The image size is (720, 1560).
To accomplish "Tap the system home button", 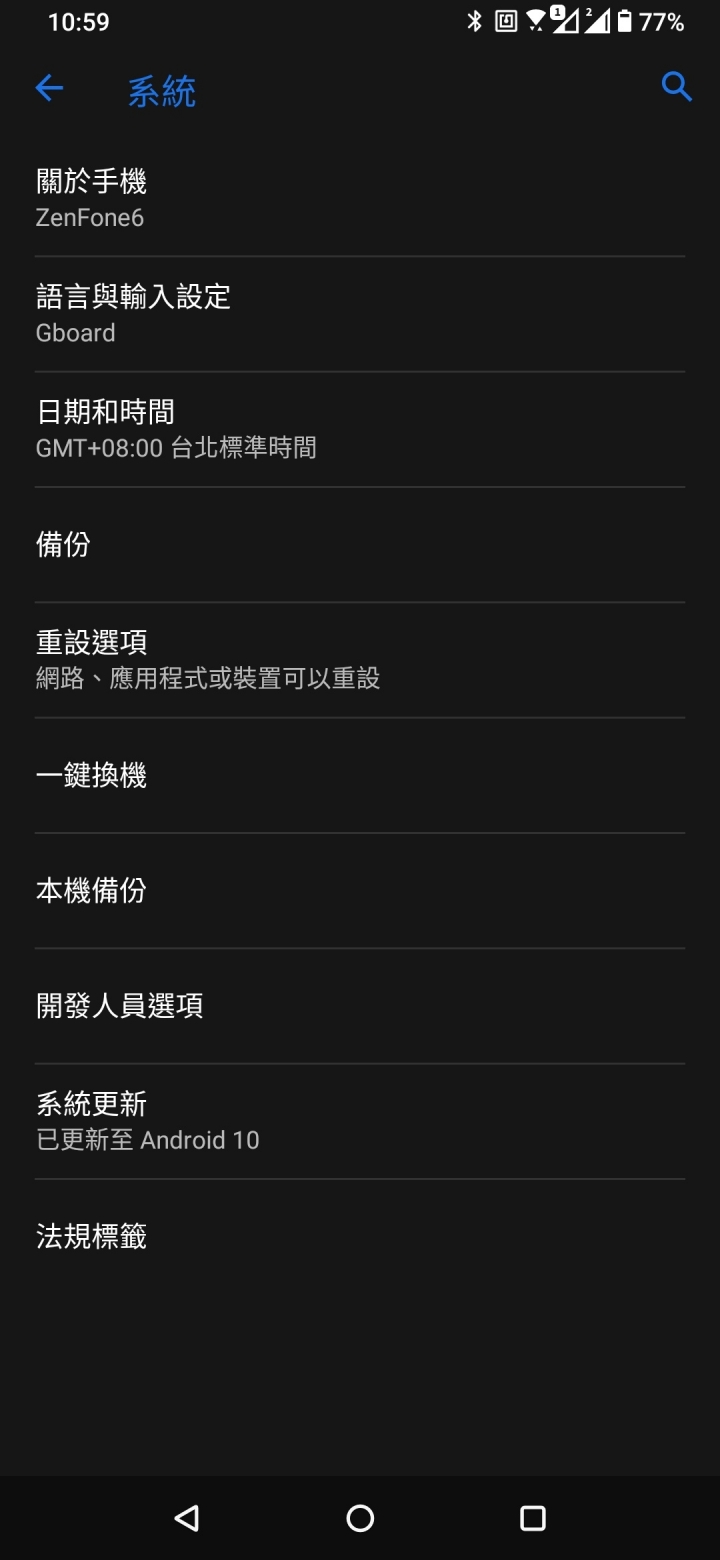I will (x=360, y=1518).
